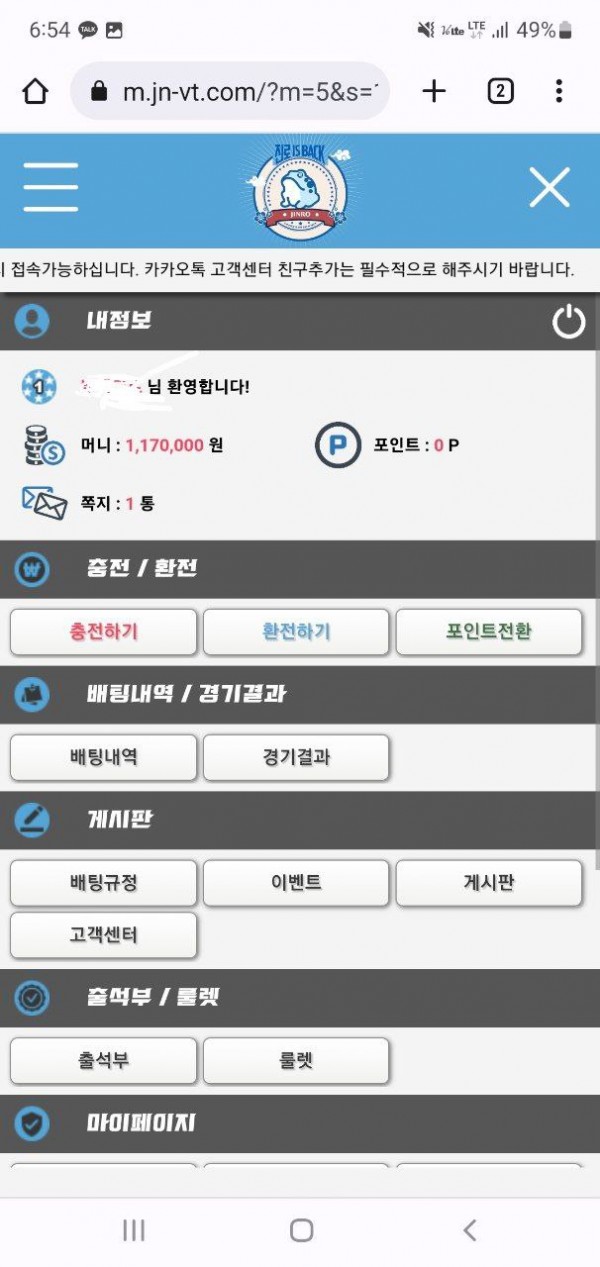Open the hamburger menu

[x=51, y=186]
